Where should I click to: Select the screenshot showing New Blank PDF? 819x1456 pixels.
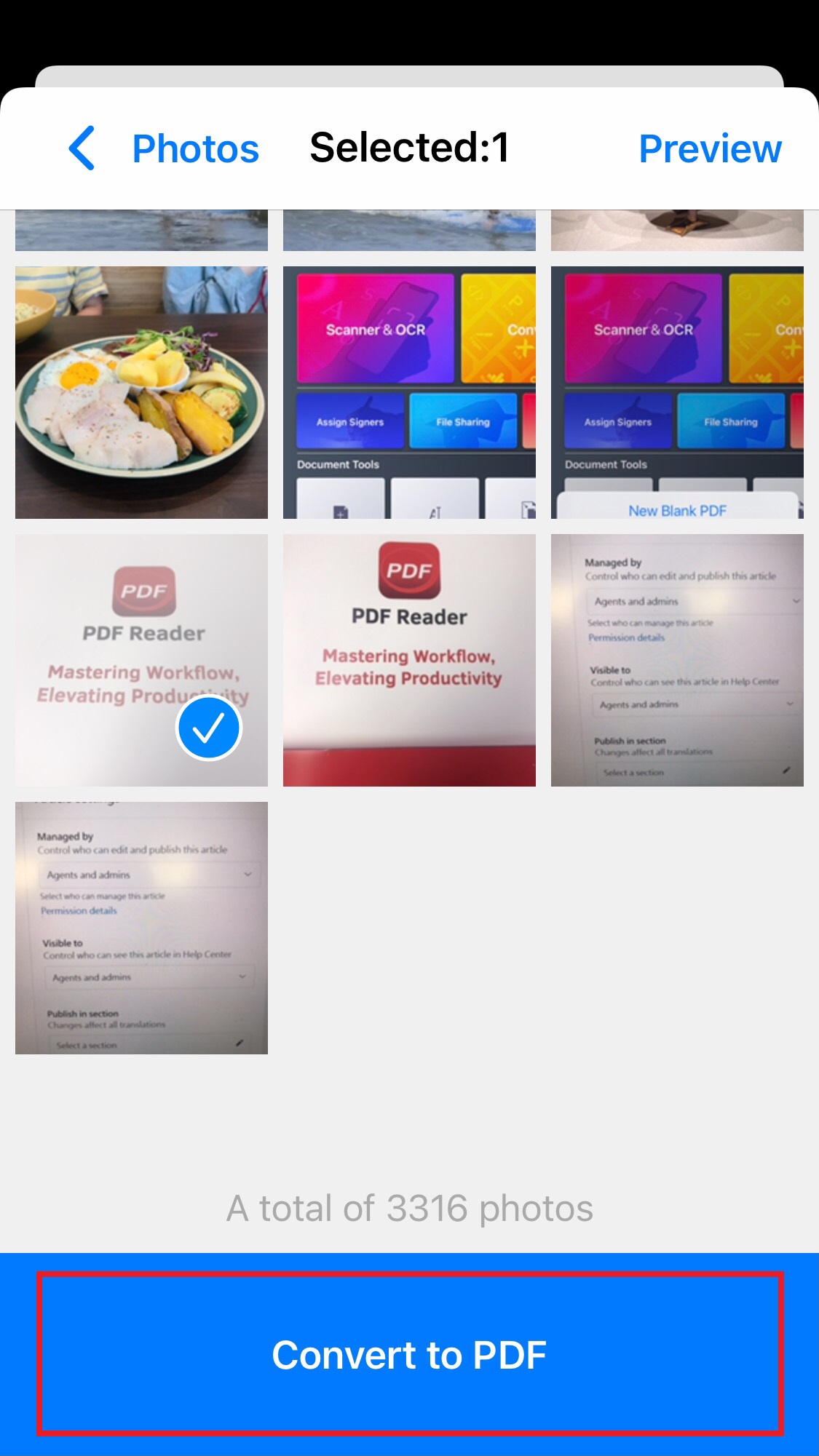(x=677, y=392)
